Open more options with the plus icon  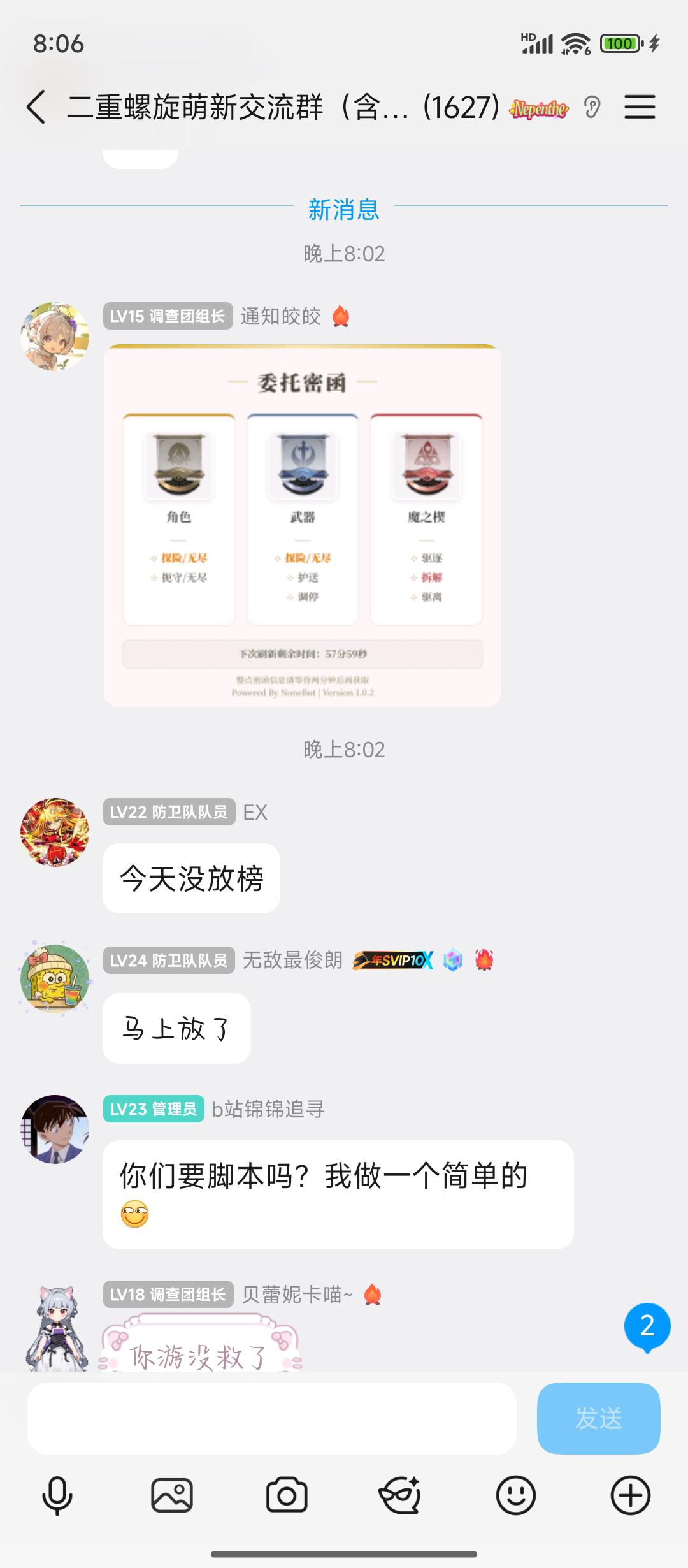tap(630, 1495)
